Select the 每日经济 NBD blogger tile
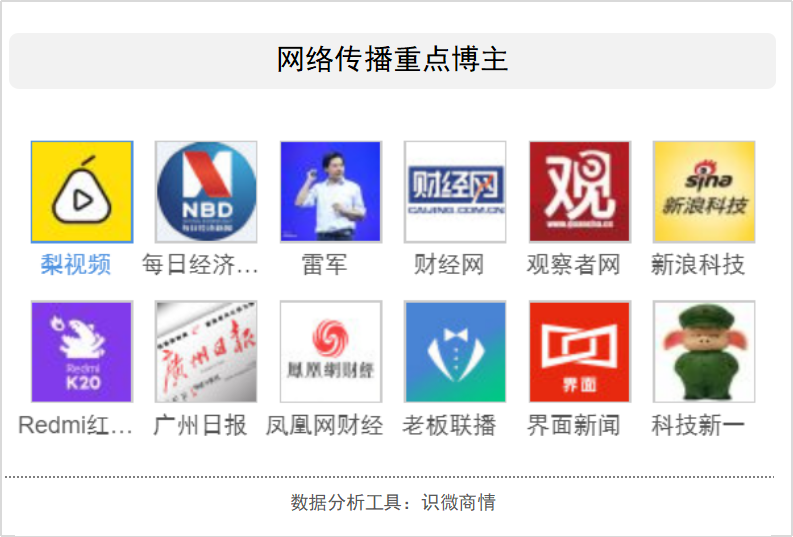Screen dimensions: 793x537 click(x=205, y=192)
